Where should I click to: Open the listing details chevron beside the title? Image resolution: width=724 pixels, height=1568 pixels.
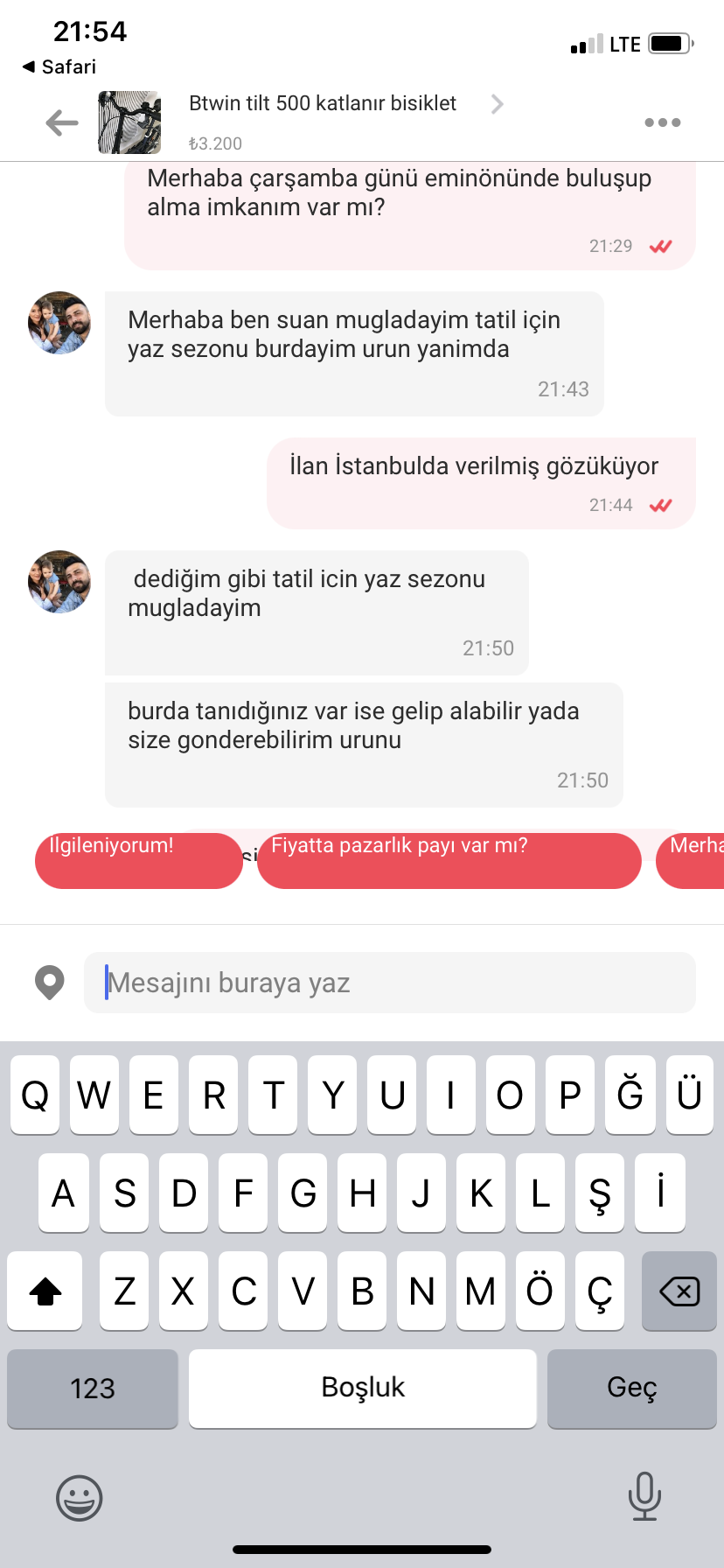498,104
